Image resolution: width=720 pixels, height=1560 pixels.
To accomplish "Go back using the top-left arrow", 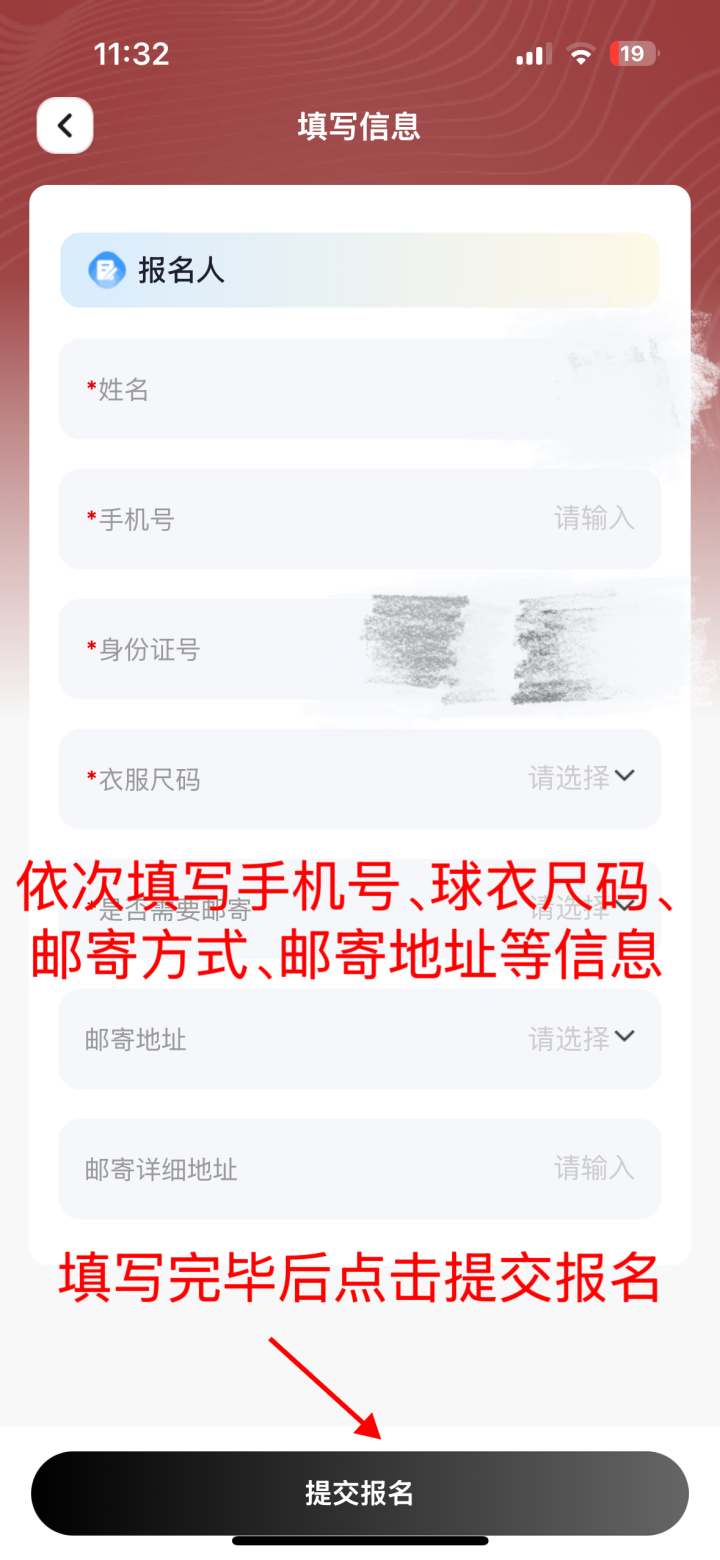I will tap(65, 126).
